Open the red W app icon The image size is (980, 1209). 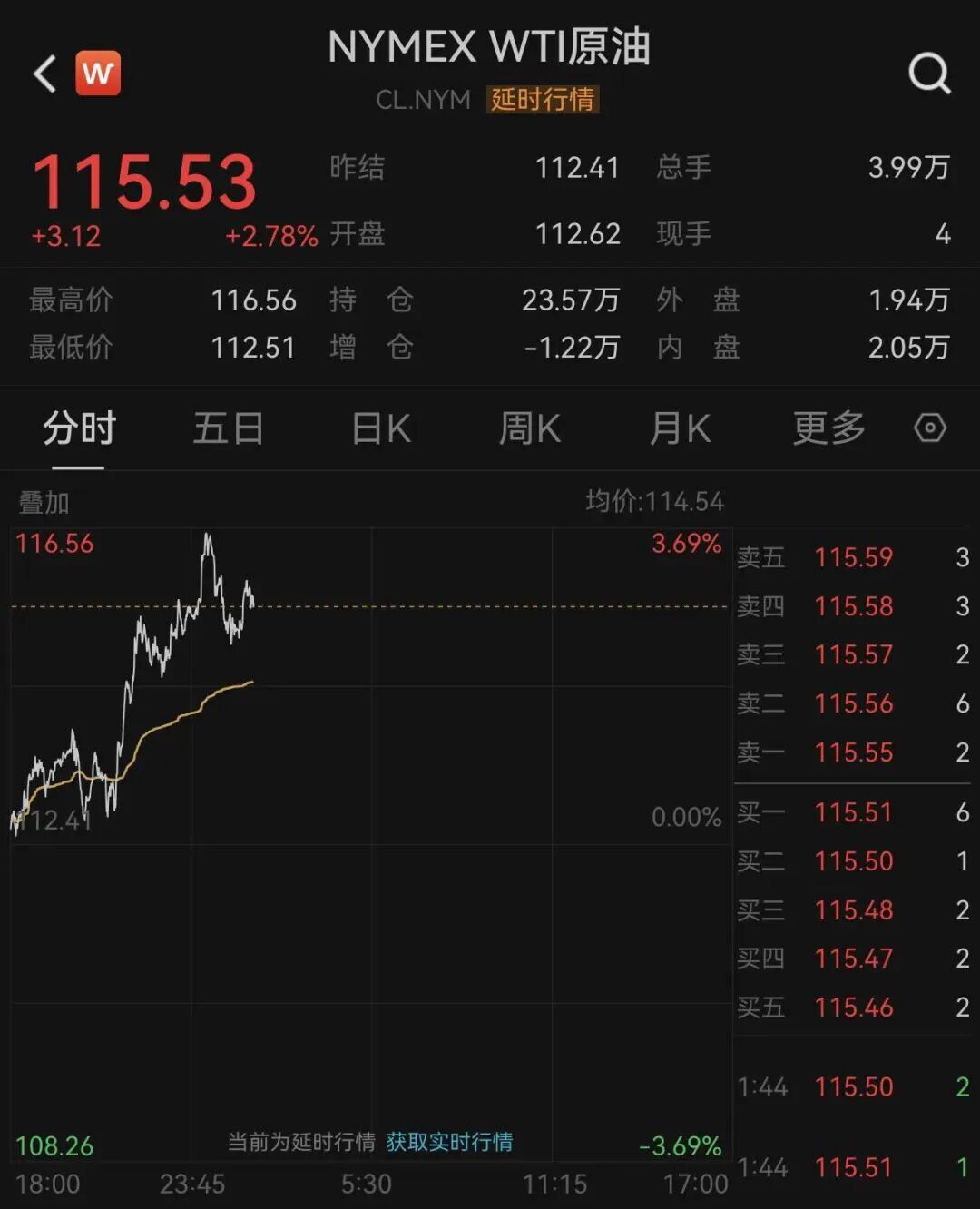[x=98, y=74]
